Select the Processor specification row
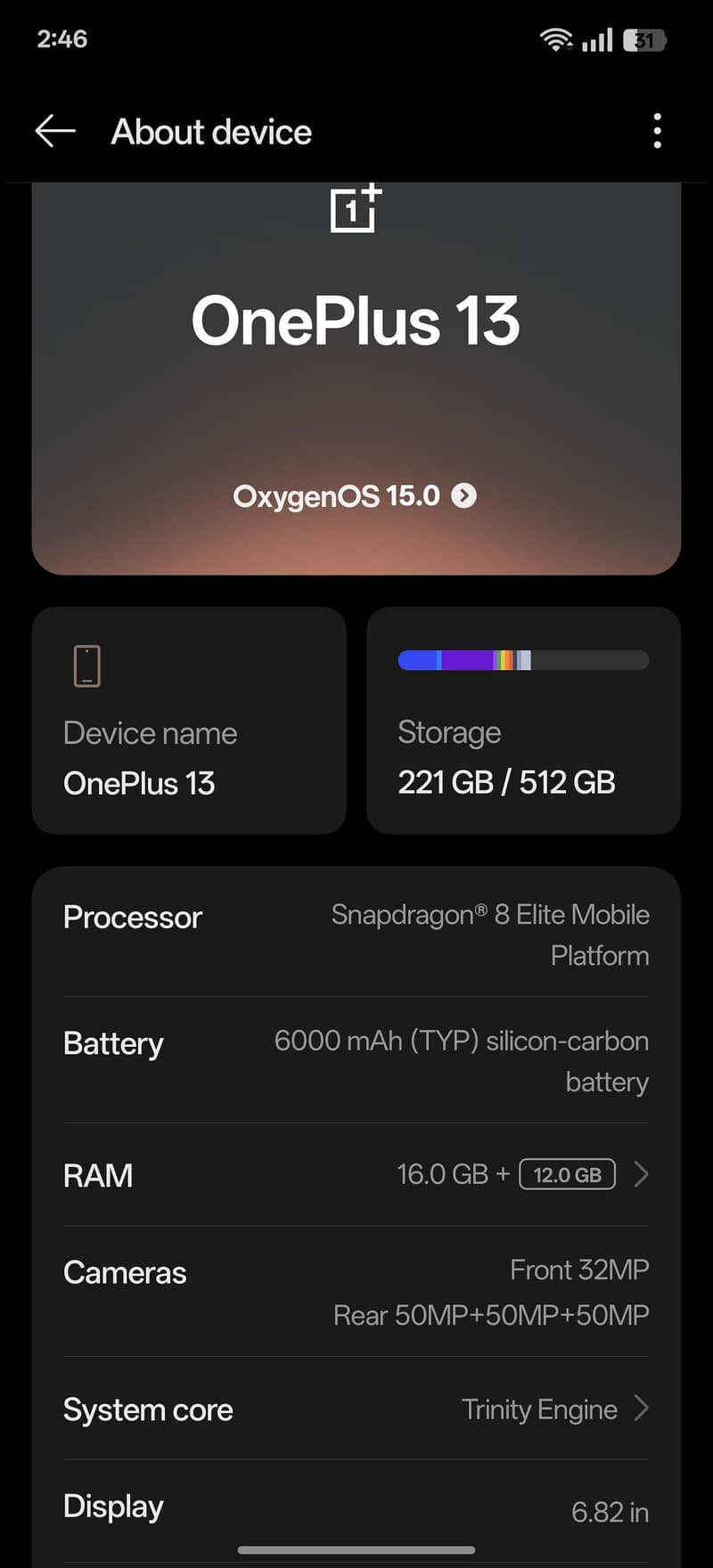This screenshot has height=1568, width=713. 355,934
